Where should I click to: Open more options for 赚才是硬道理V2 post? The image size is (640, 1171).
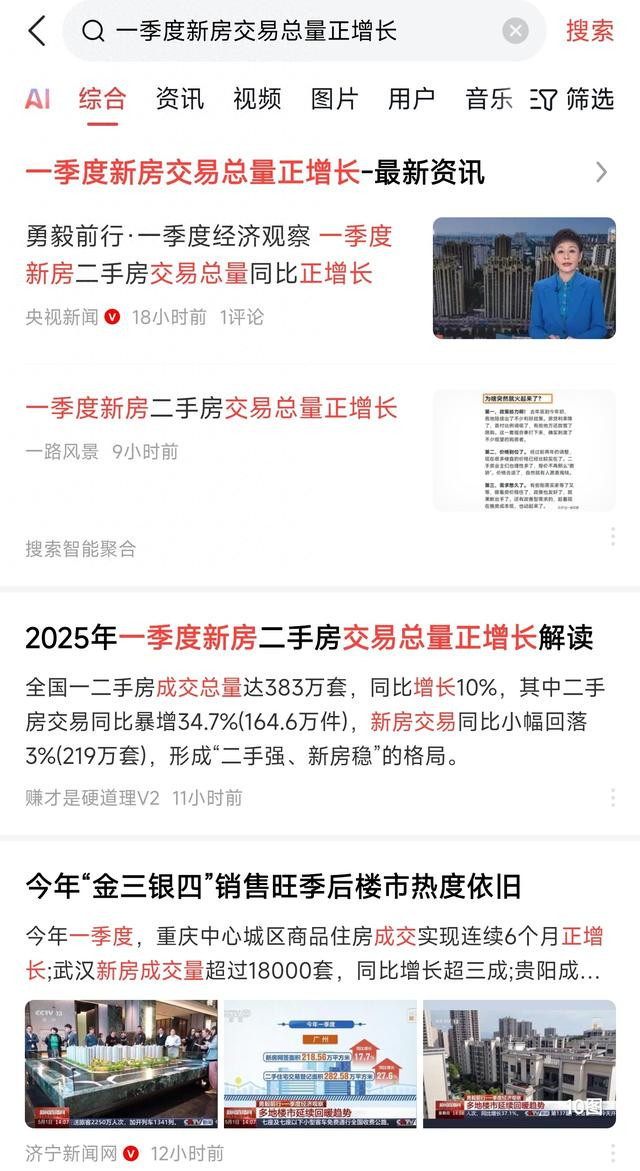click(612, 798)
